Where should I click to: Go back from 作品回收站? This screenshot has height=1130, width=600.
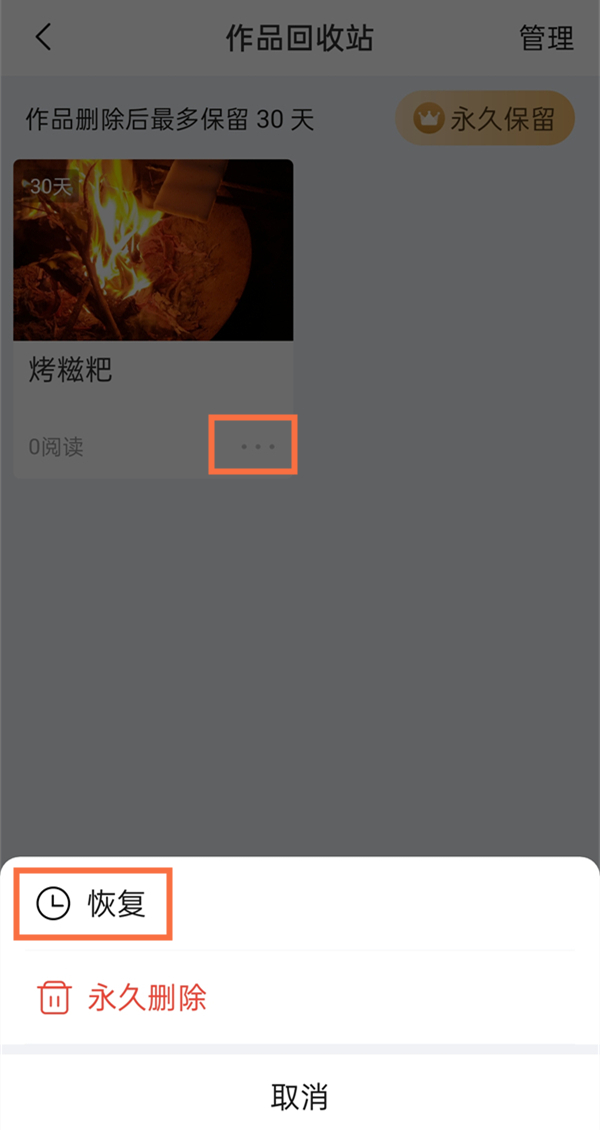(x=43, y=38)
